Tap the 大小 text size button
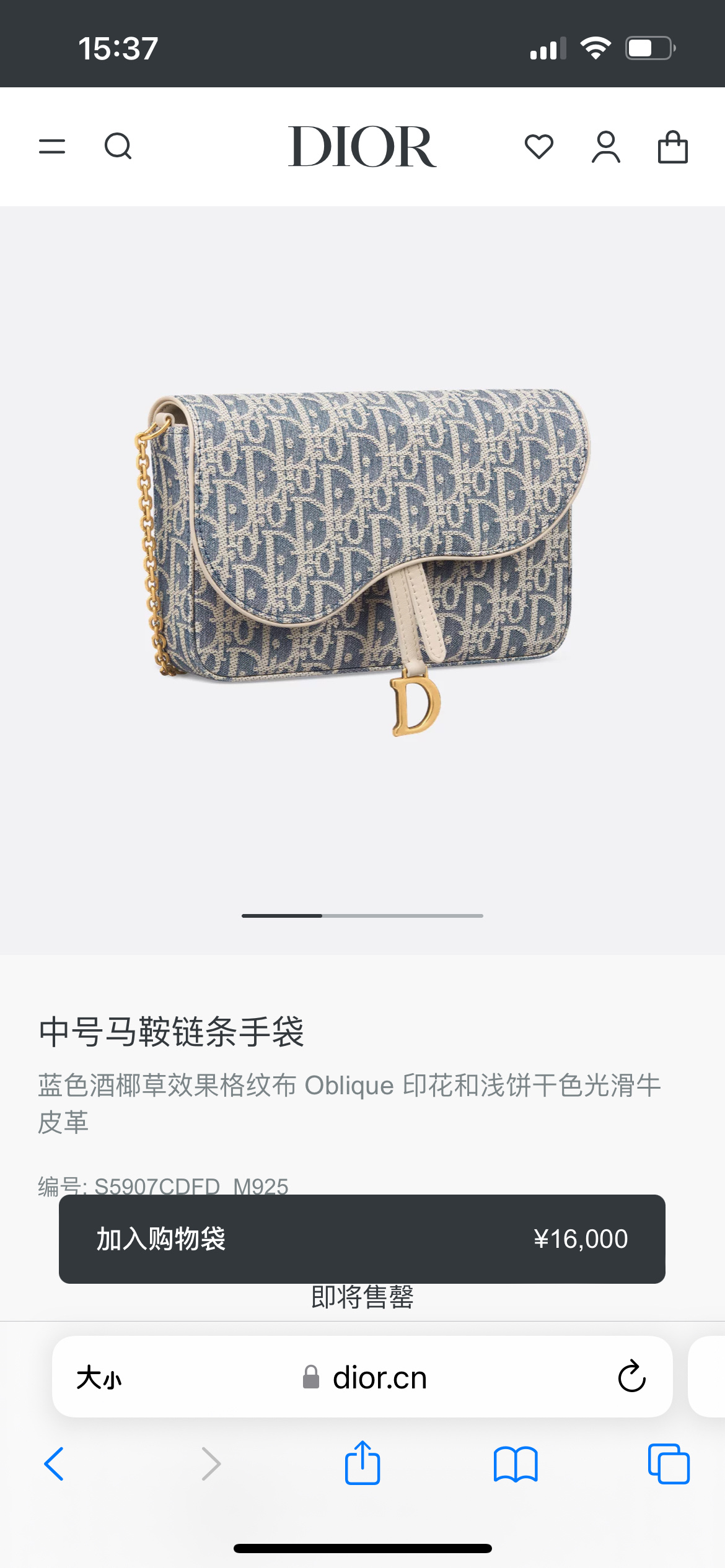This screenshot has width=725, height=1568. [99, 1378]
